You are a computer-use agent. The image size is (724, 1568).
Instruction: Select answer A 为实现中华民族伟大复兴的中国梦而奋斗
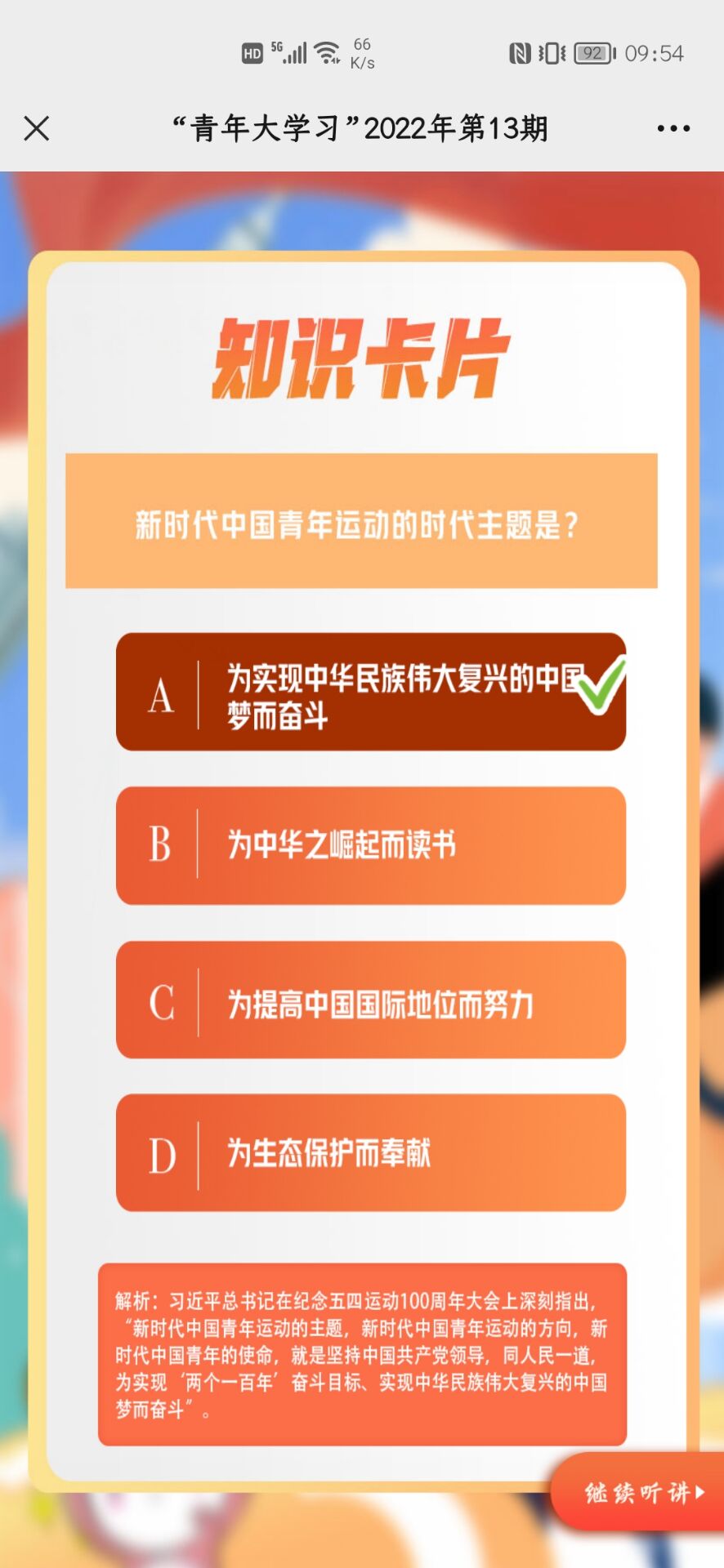[x=370, y=692]
